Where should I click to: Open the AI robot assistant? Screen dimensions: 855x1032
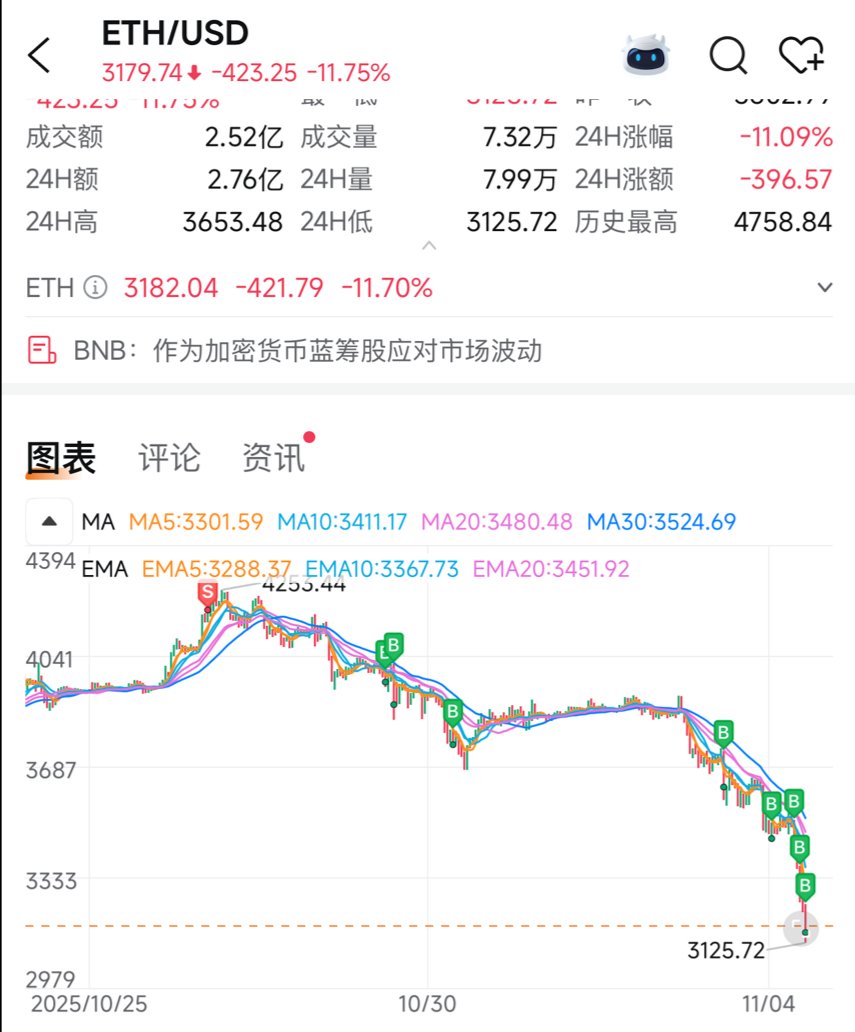point(645,55)
